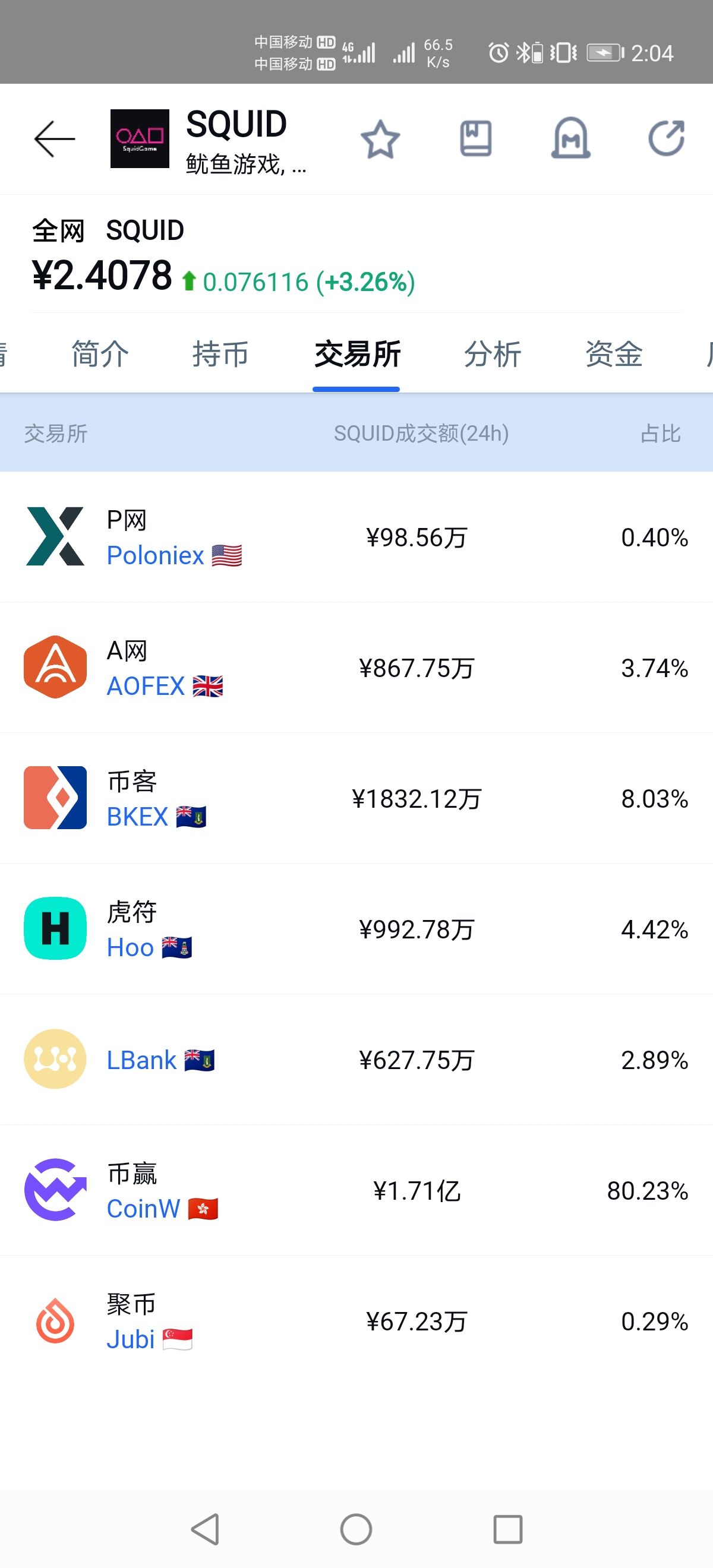
Task: Open the CoinW exchange row
Action: [x=356, y=1190]
